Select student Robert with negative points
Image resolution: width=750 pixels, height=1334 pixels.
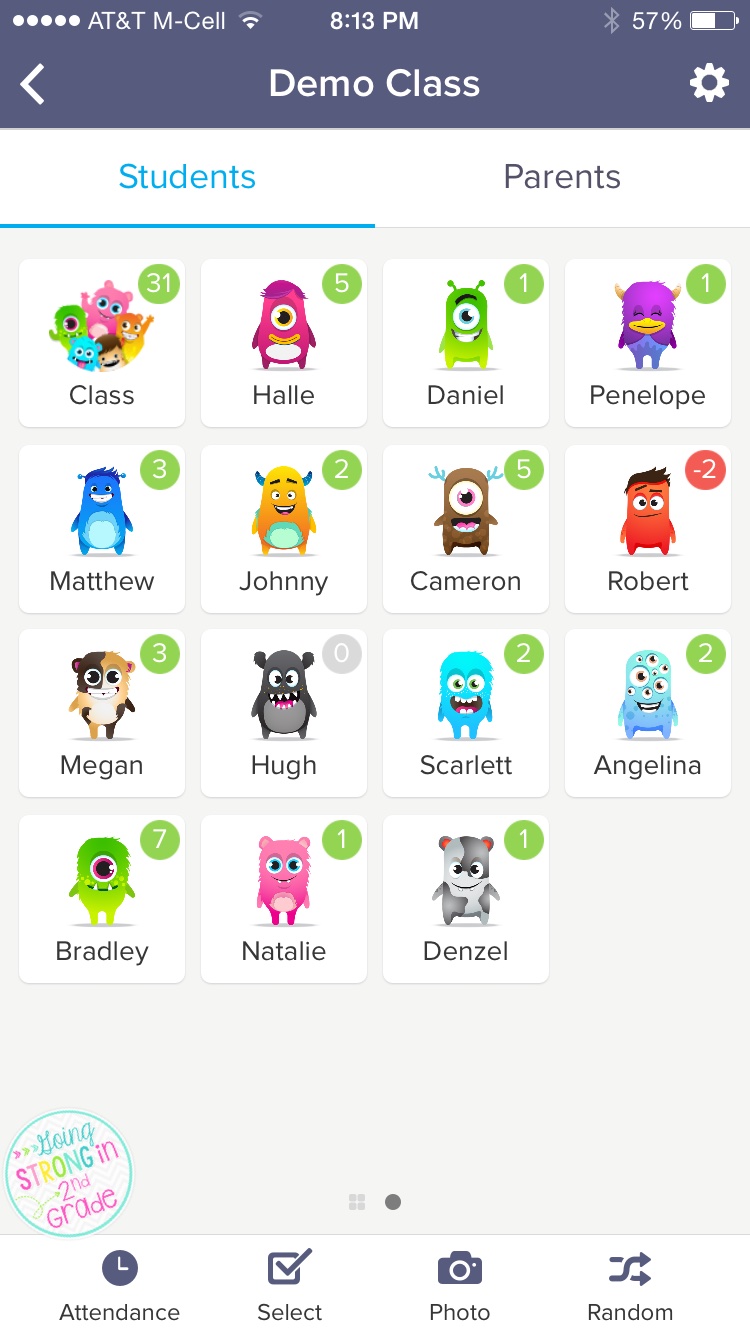click(x=647, y=529)
